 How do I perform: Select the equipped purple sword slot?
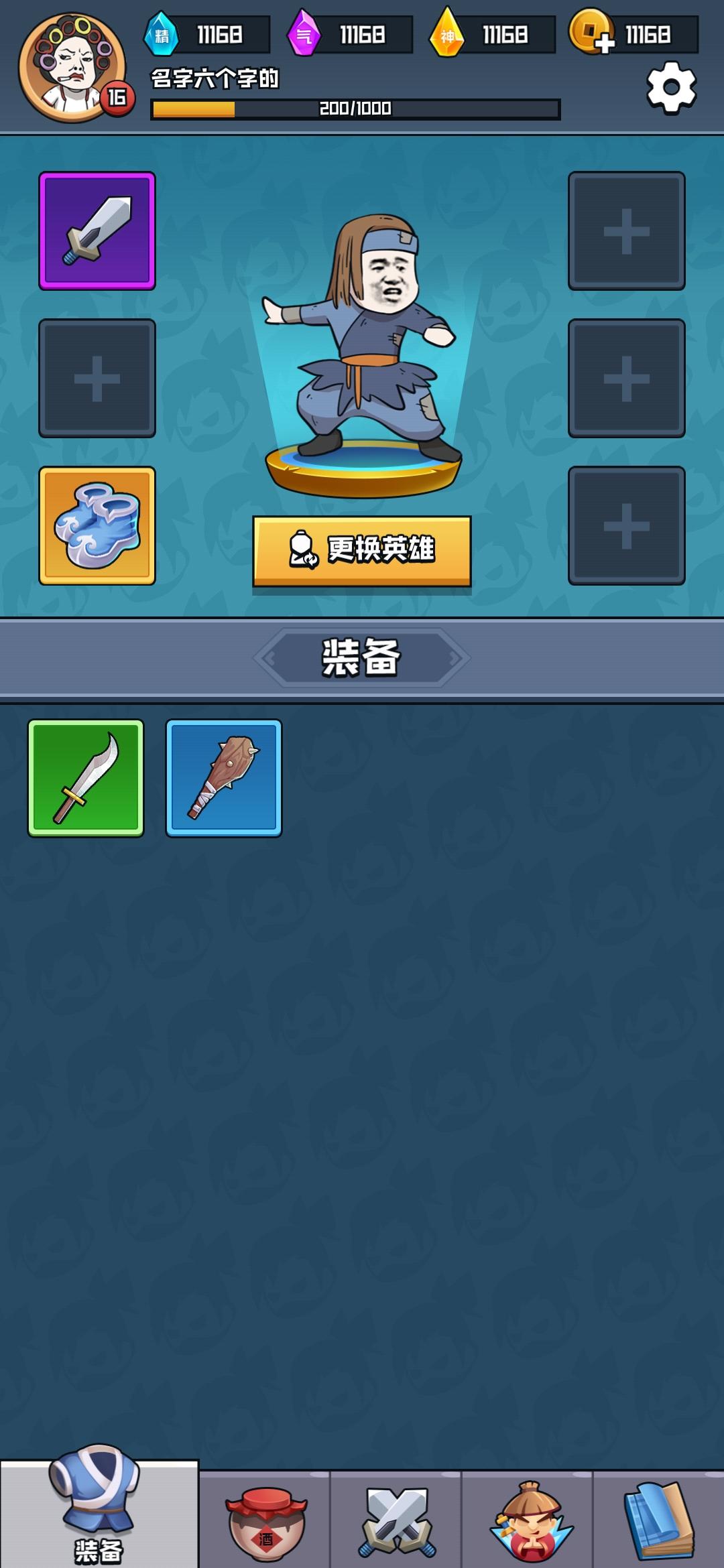(x=97, y=231)
